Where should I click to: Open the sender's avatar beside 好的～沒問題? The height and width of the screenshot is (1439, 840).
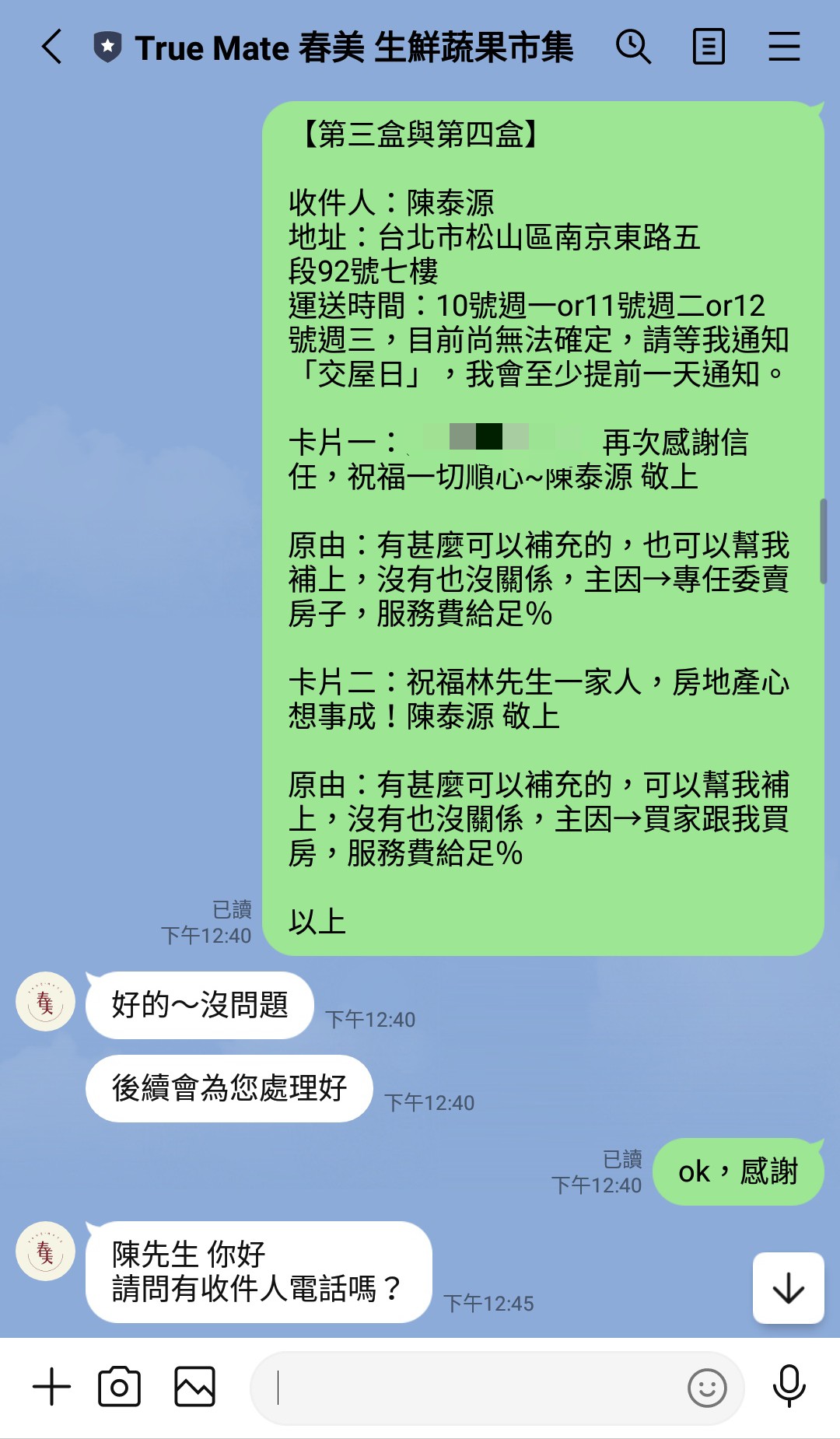pos(45,1001)
